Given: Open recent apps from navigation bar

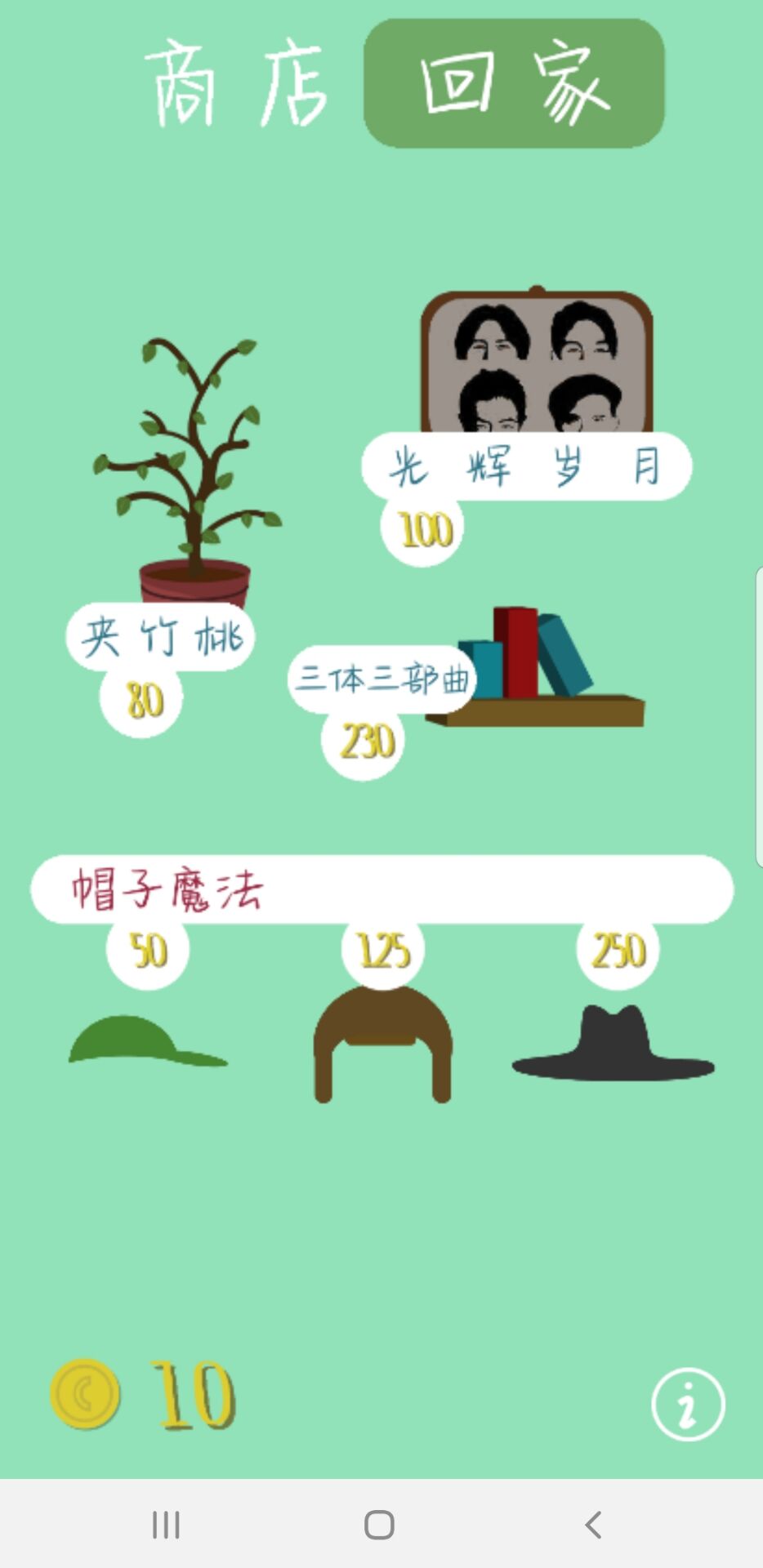Looking at the screenshot, I should tap(166, 1524).
